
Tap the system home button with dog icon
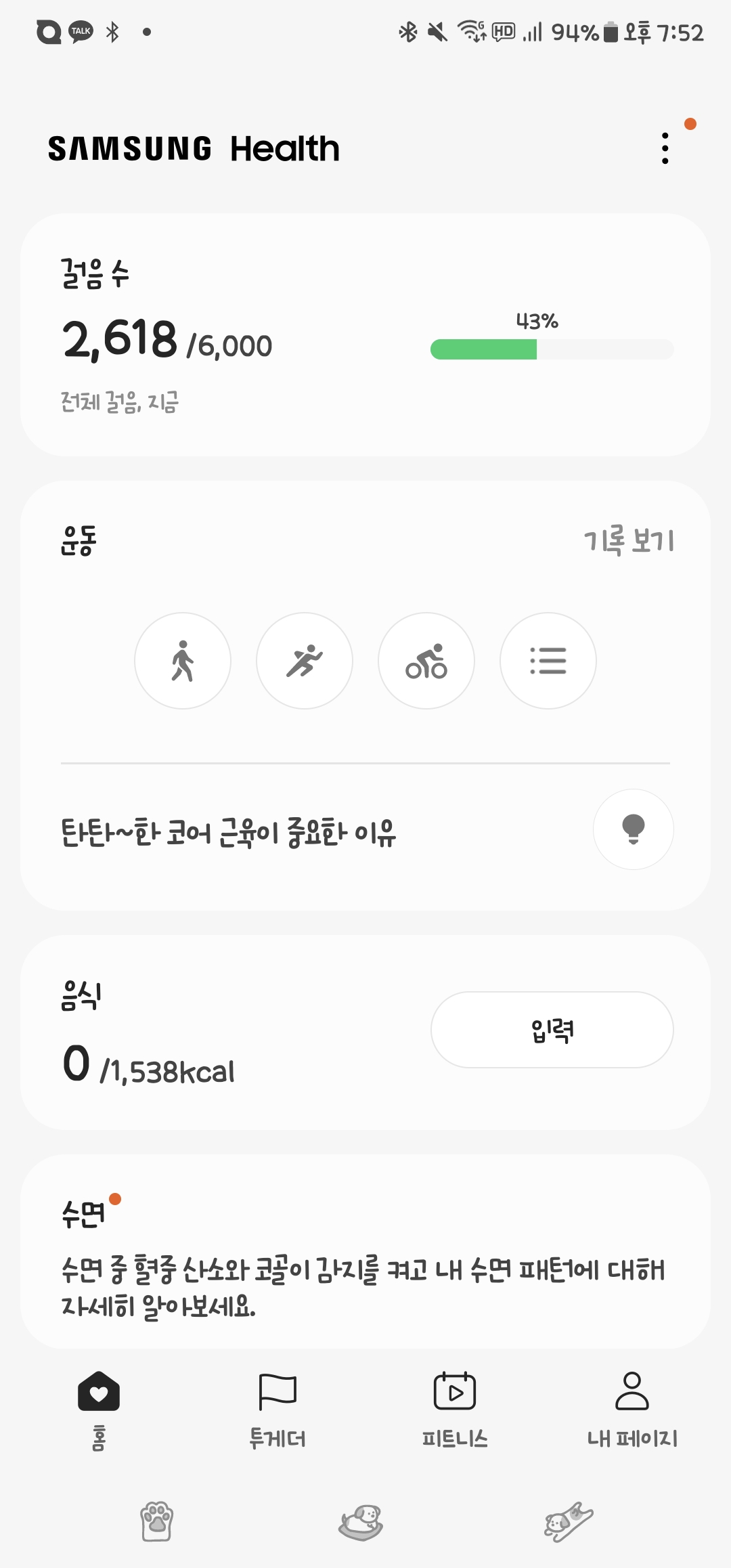coord(361,1522)
